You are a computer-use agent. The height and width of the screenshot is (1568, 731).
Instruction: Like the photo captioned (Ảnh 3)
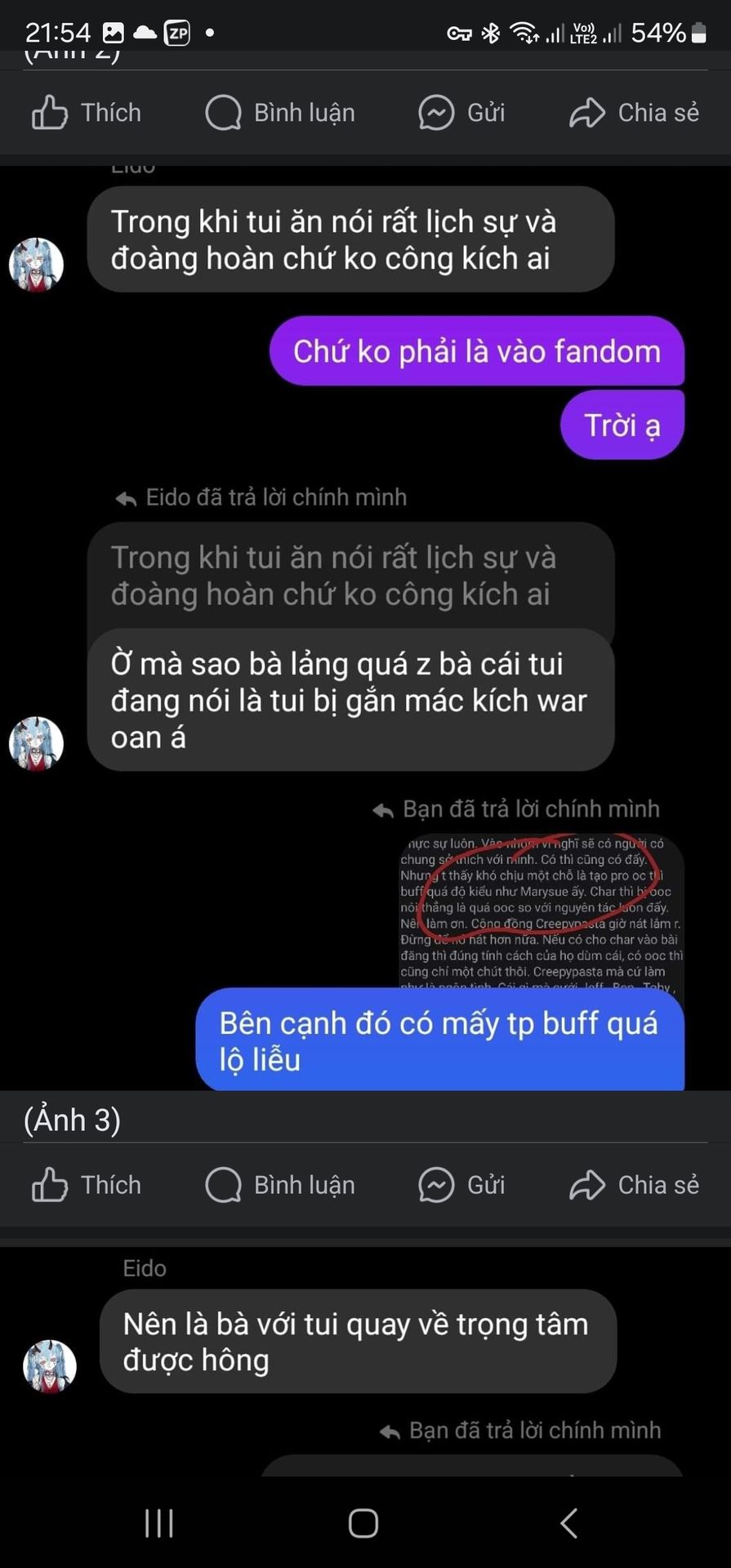(x=87, y=1185)
